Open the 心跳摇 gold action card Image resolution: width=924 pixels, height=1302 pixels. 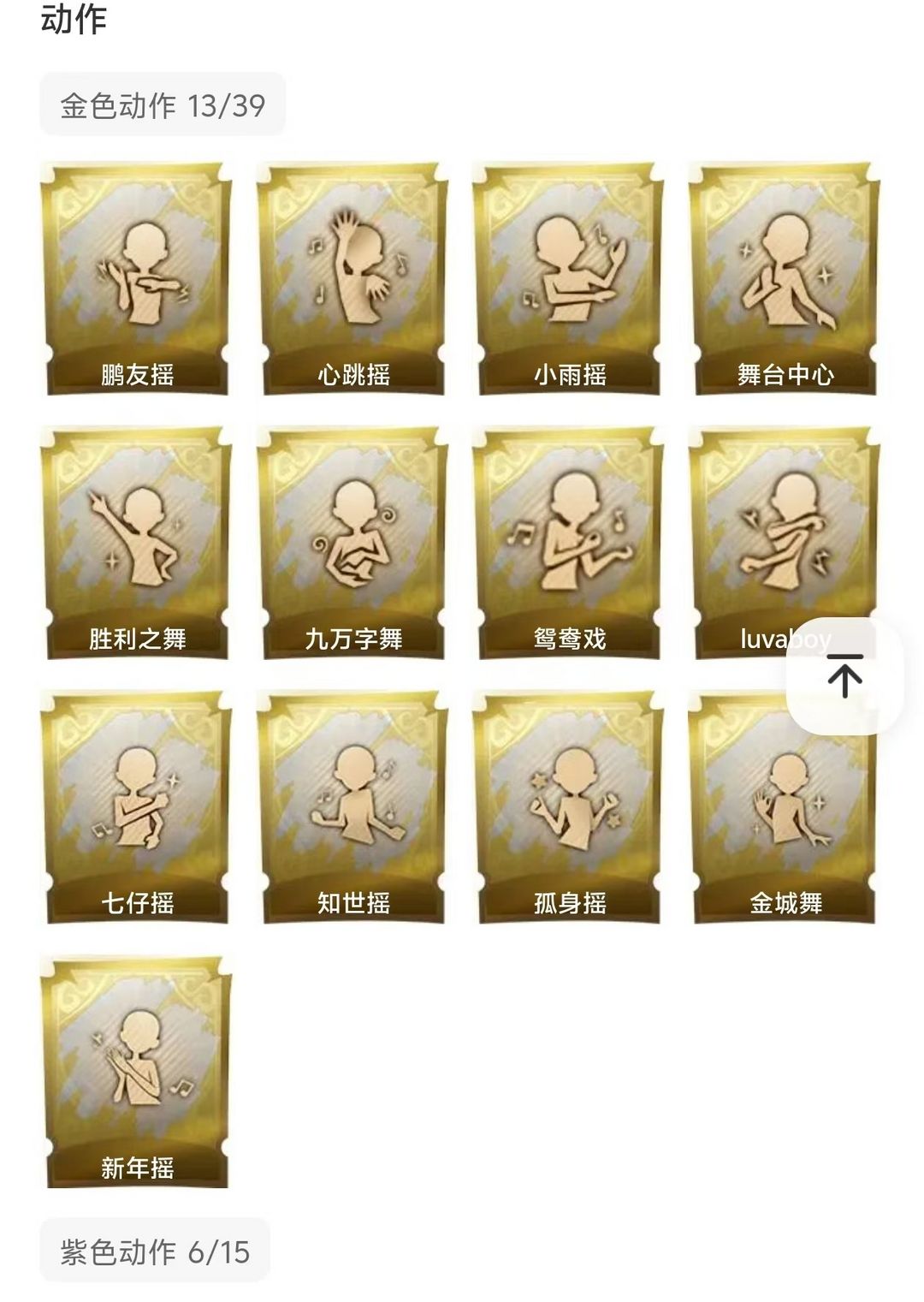coord(353,278)
